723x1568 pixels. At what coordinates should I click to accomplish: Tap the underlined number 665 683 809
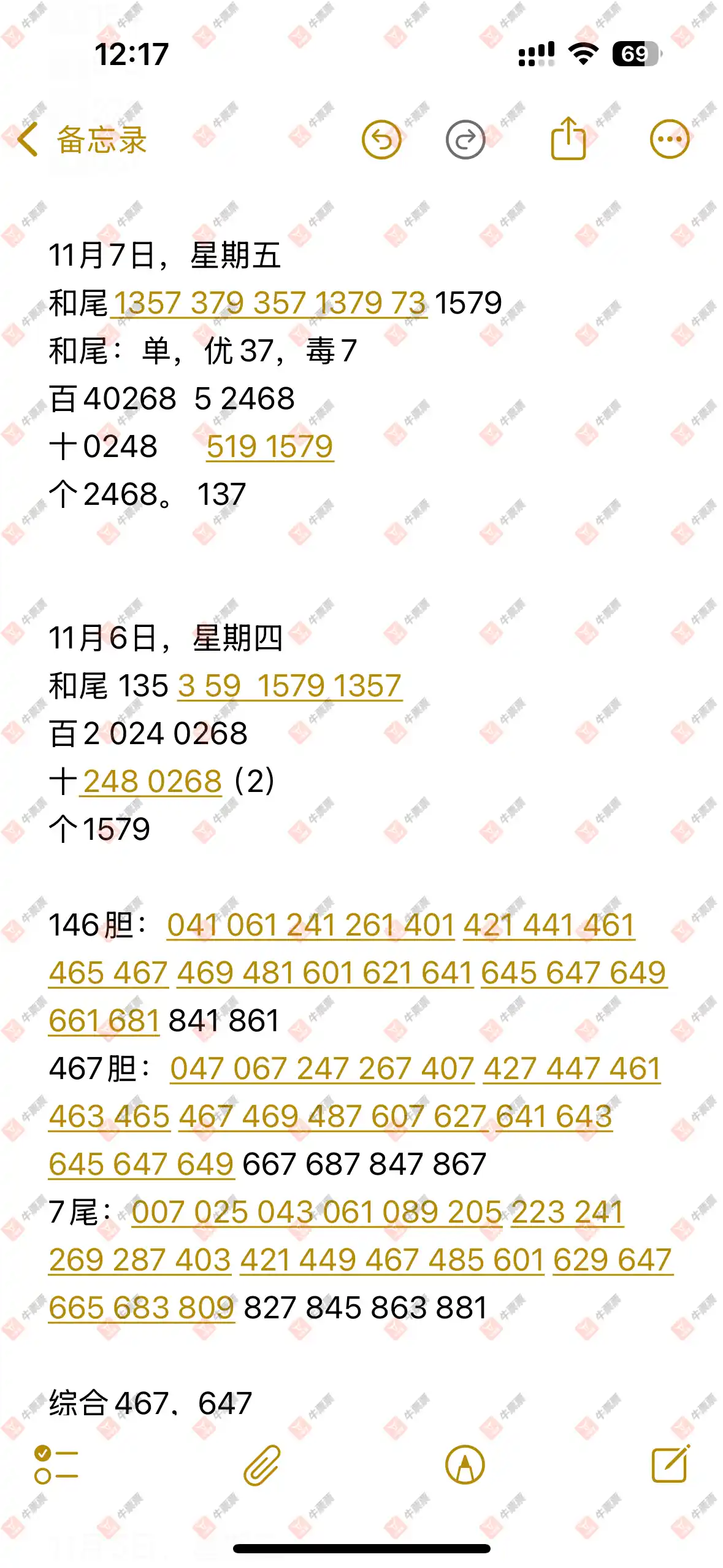[141, 1308]
